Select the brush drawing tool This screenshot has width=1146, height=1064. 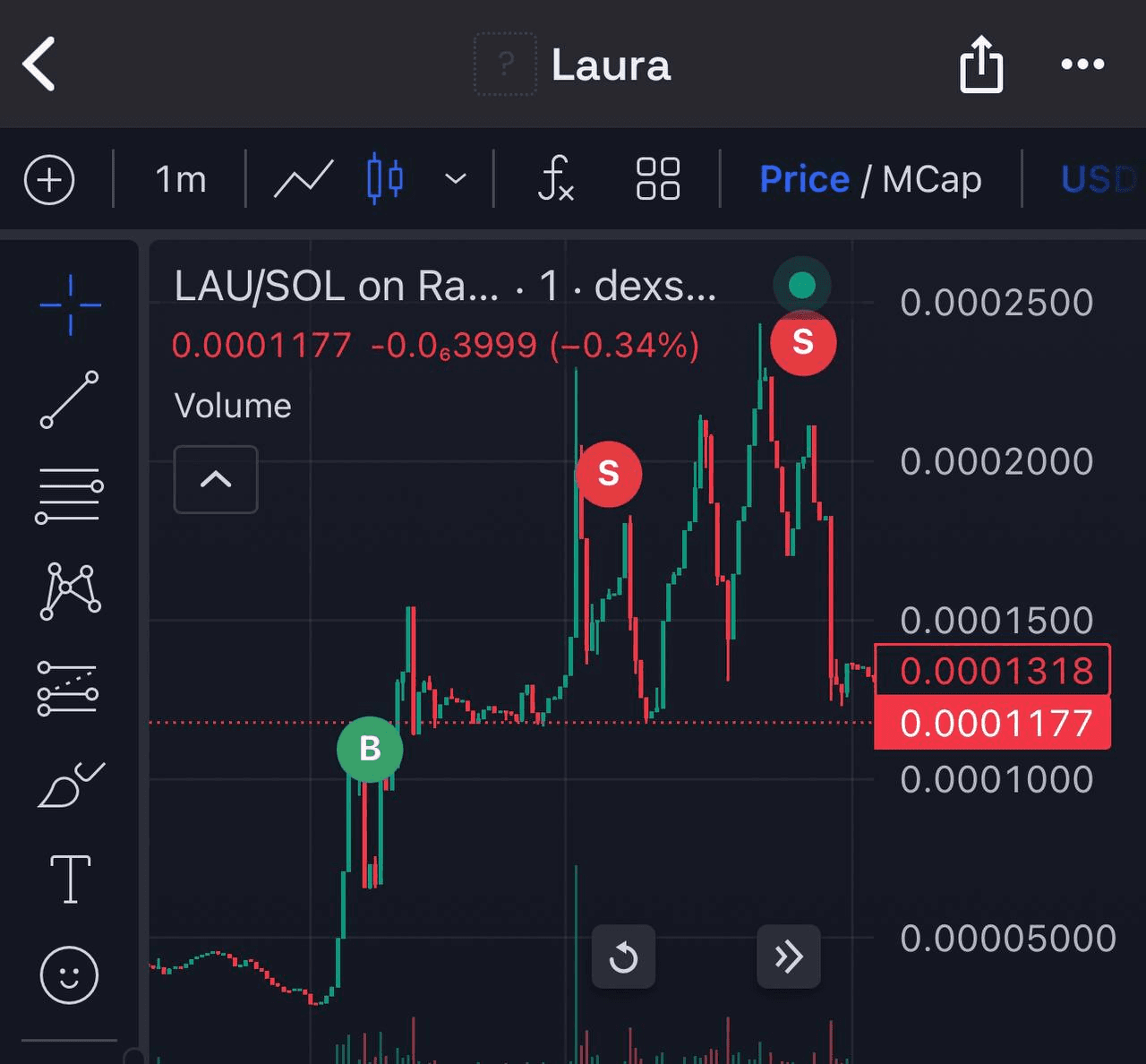point(70,785)
